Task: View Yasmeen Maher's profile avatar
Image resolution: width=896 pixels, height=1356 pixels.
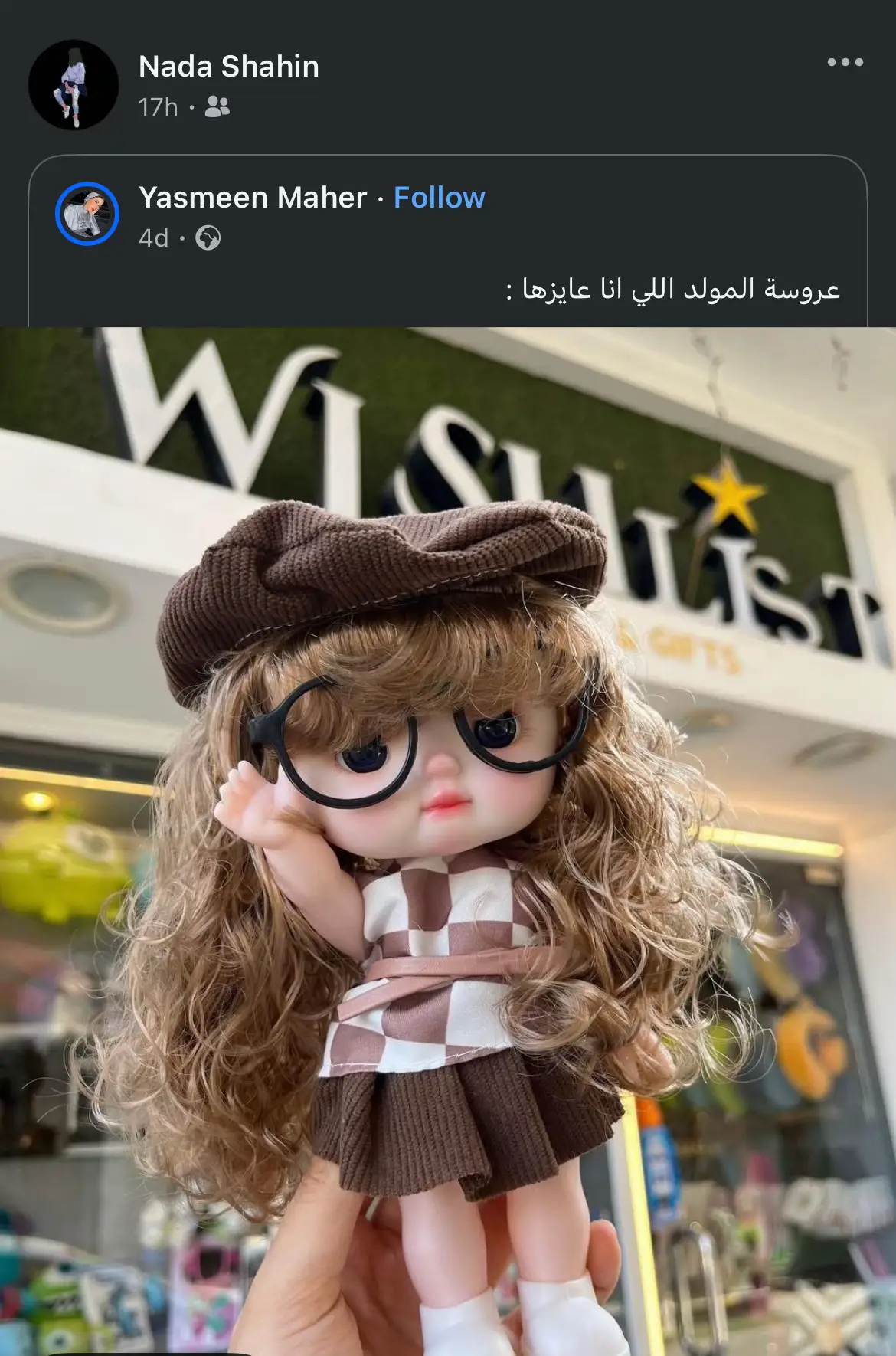Action: point(87,214)
